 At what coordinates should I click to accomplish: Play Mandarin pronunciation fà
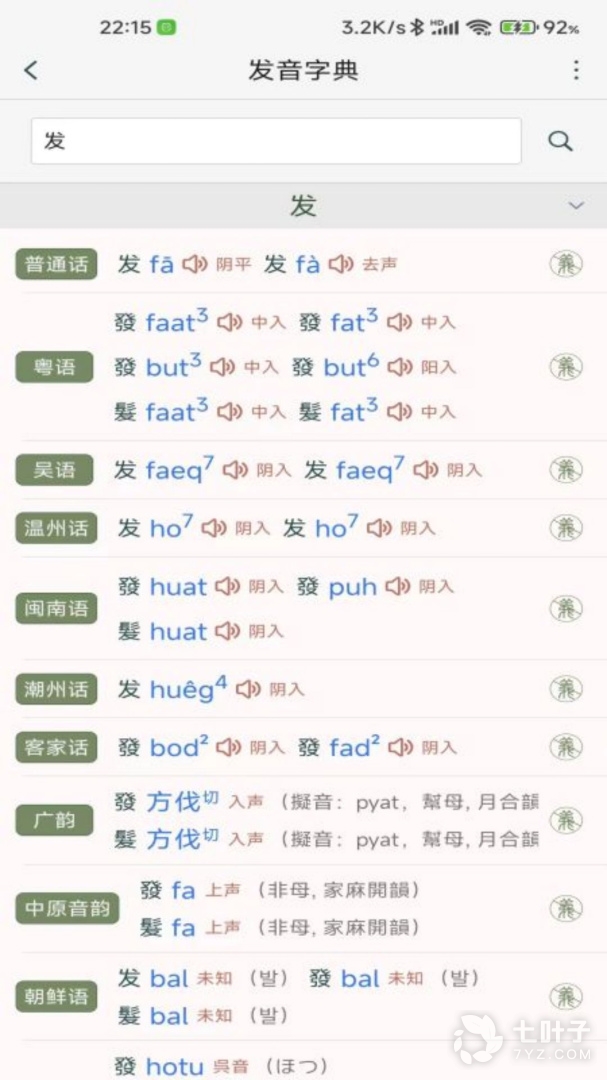[x=341, y=264]
